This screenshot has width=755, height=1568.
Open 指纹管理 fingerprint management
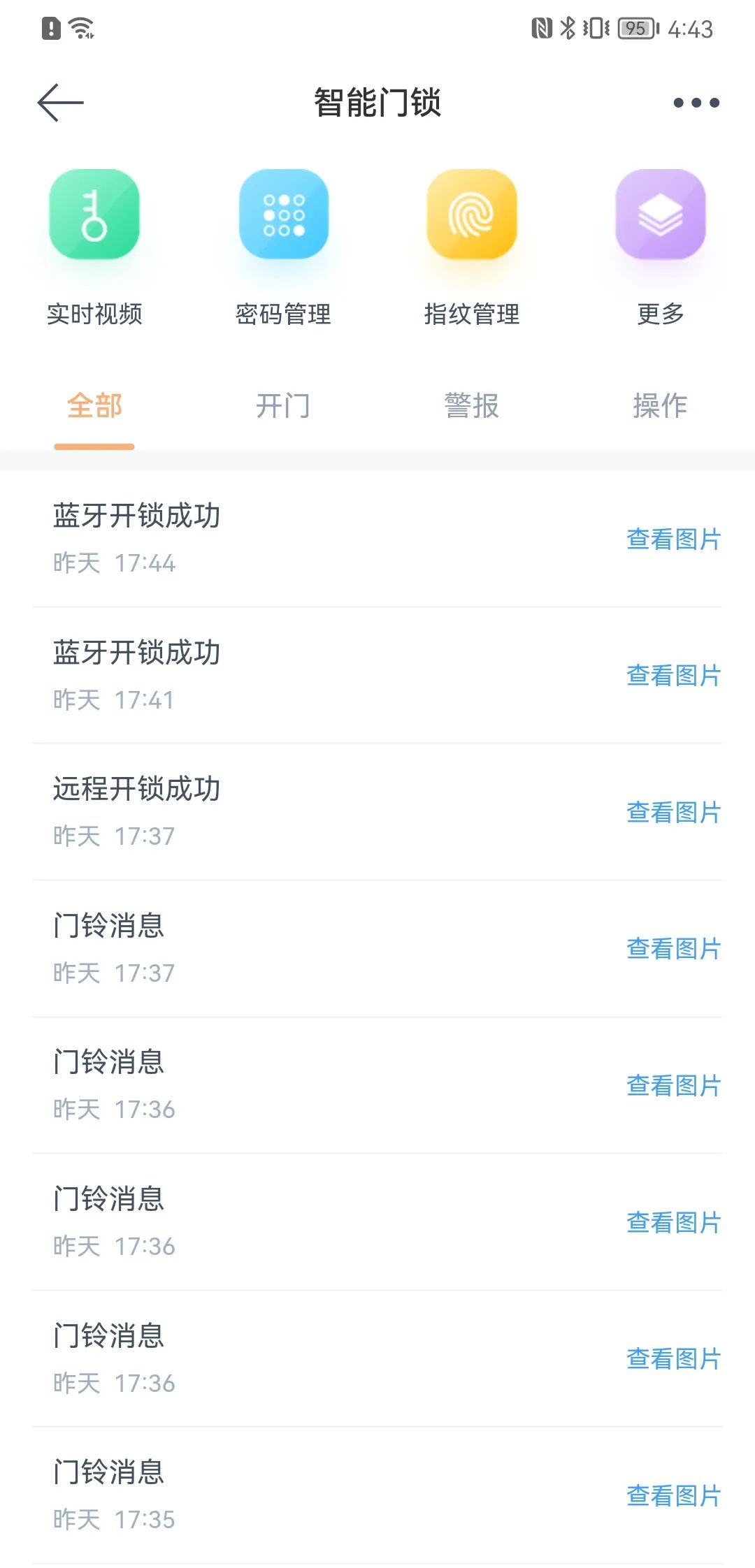472,248
